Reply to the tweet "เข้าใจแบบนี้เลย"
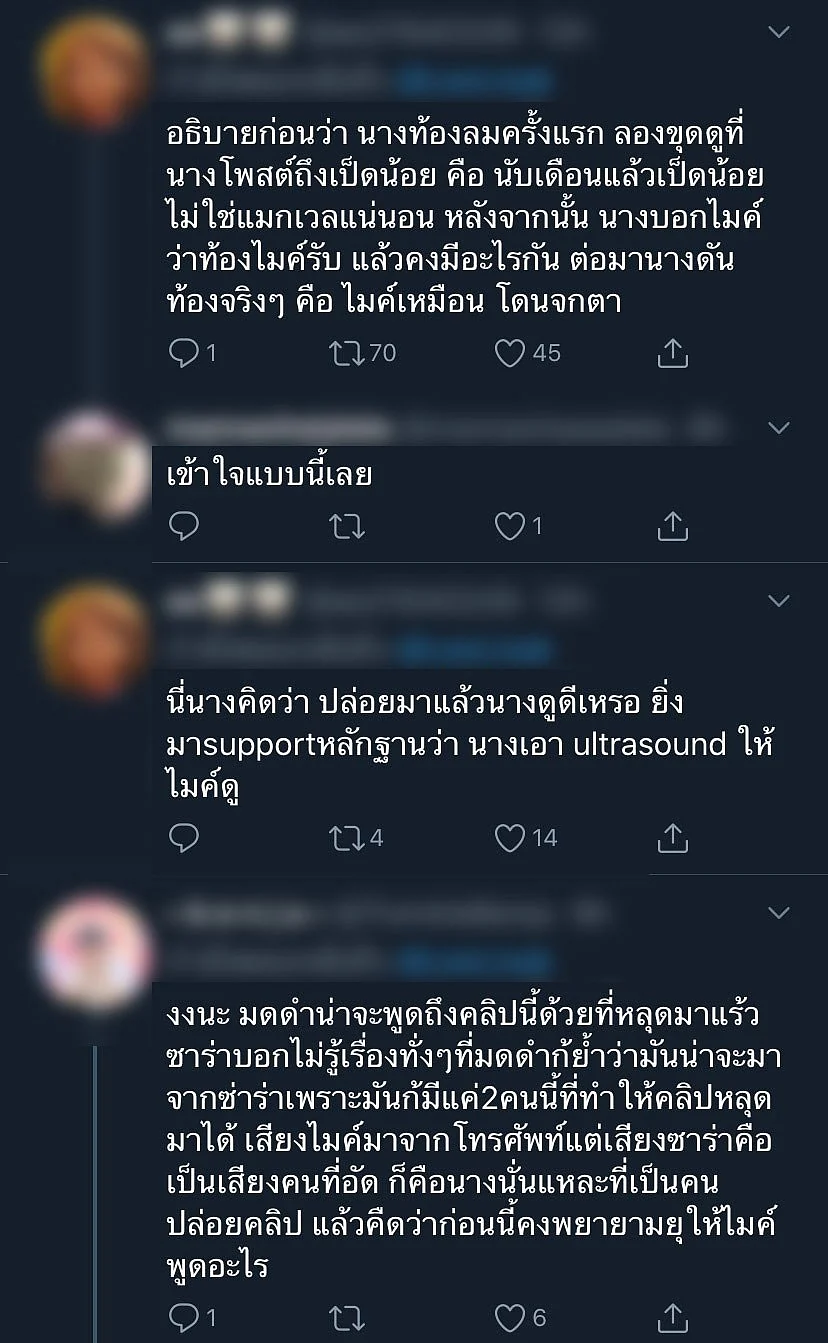Image resolution: width=828 pixels, height=1343 pixels. (184, 526)
